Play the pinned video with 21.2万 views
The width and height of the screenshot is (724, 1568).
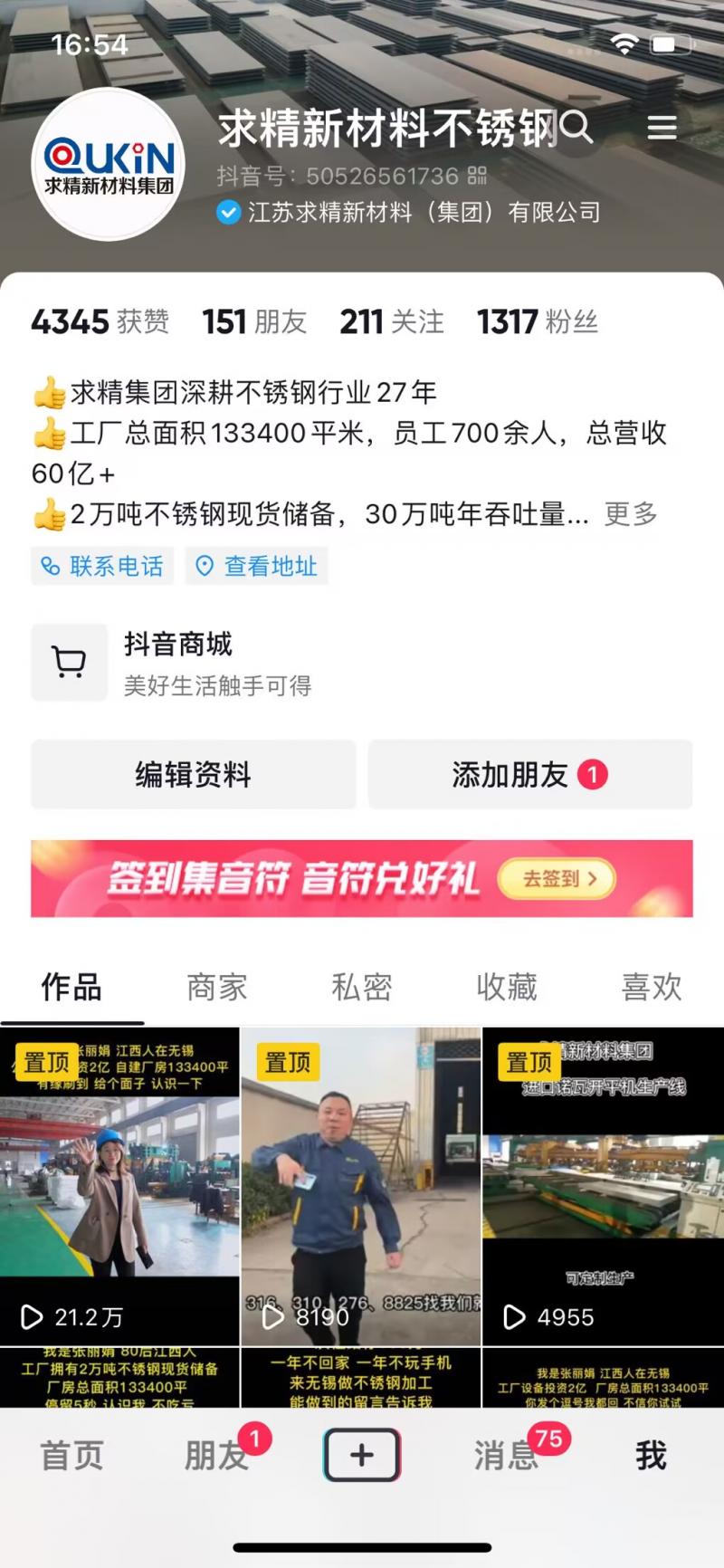(x=120, y=1177)
